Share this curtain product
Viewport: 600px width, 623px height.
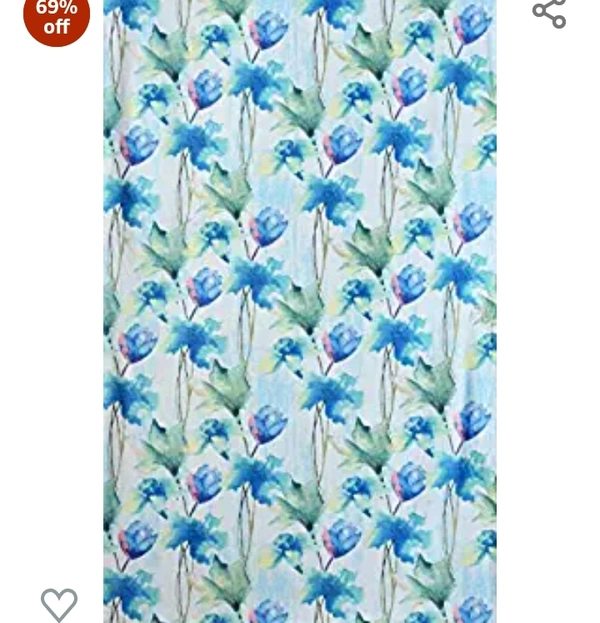point(549,12)
